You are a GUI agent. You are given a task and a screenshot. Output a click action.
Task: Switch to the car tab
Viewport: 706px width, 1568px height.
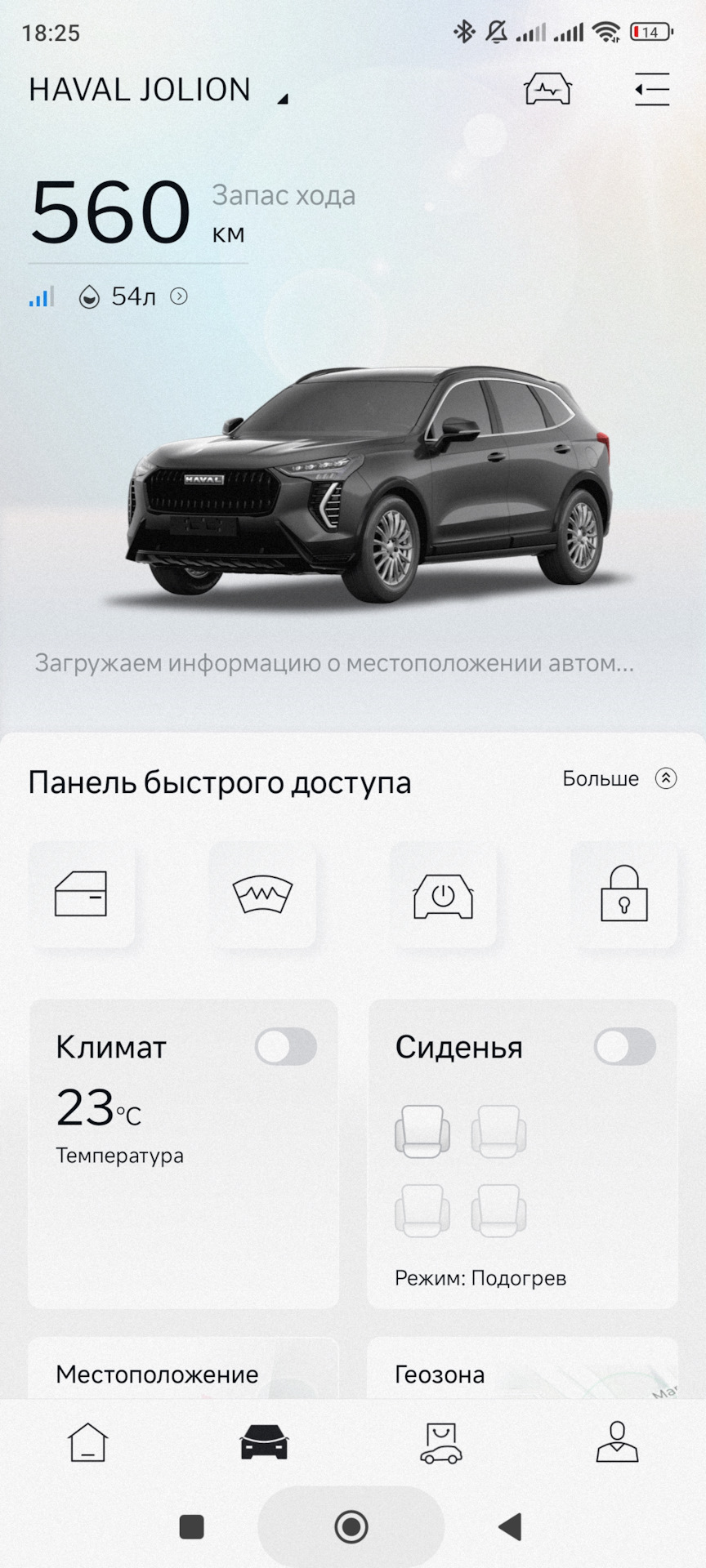[264, 1442]
